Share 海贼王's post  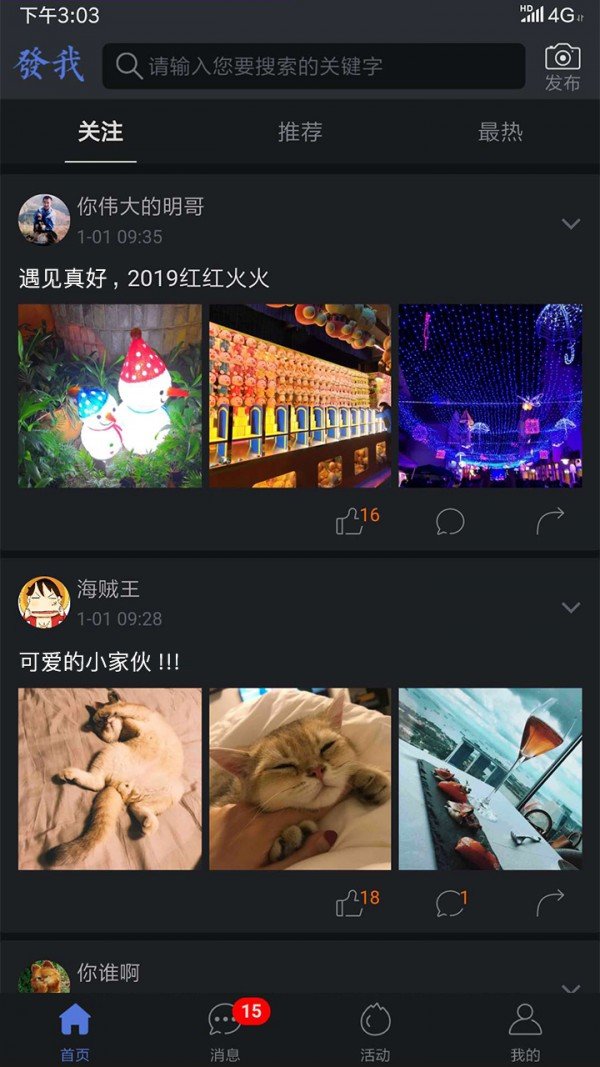pyautogui.click(x=550, y=903)
